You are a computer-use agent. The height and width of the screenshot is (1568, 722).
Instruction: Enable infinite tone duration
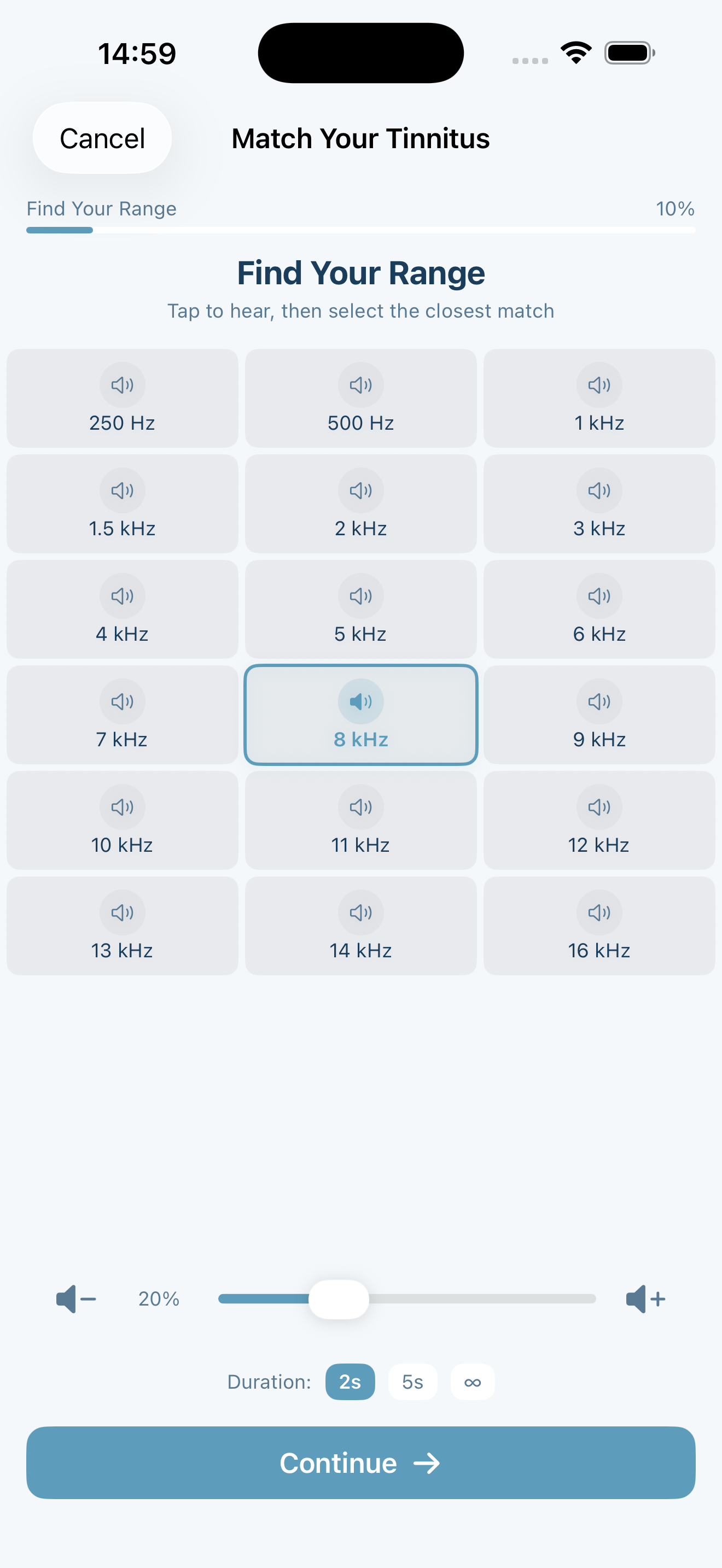(x=473, y=1382)
